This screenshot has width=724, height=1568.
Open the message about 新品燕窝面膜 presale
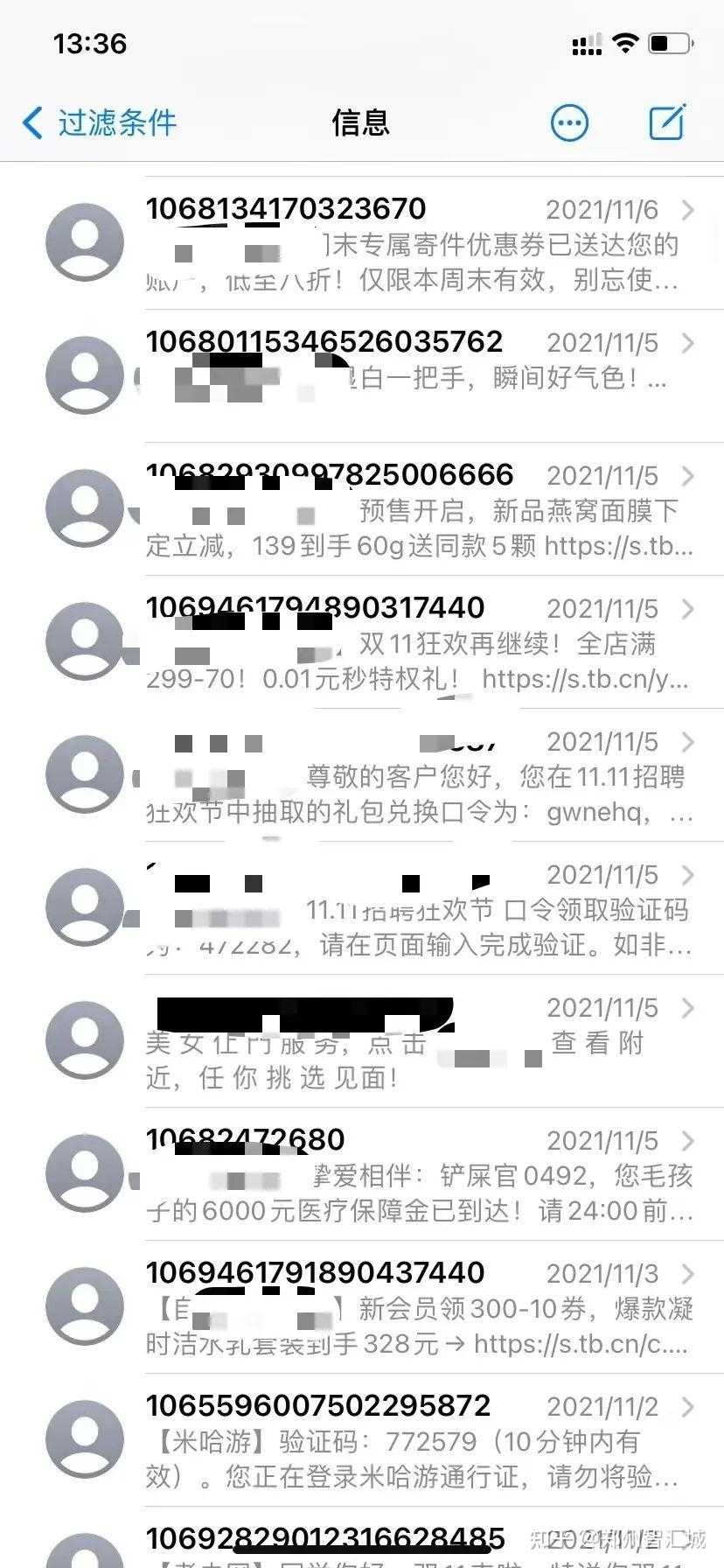(x=362, y=509)
